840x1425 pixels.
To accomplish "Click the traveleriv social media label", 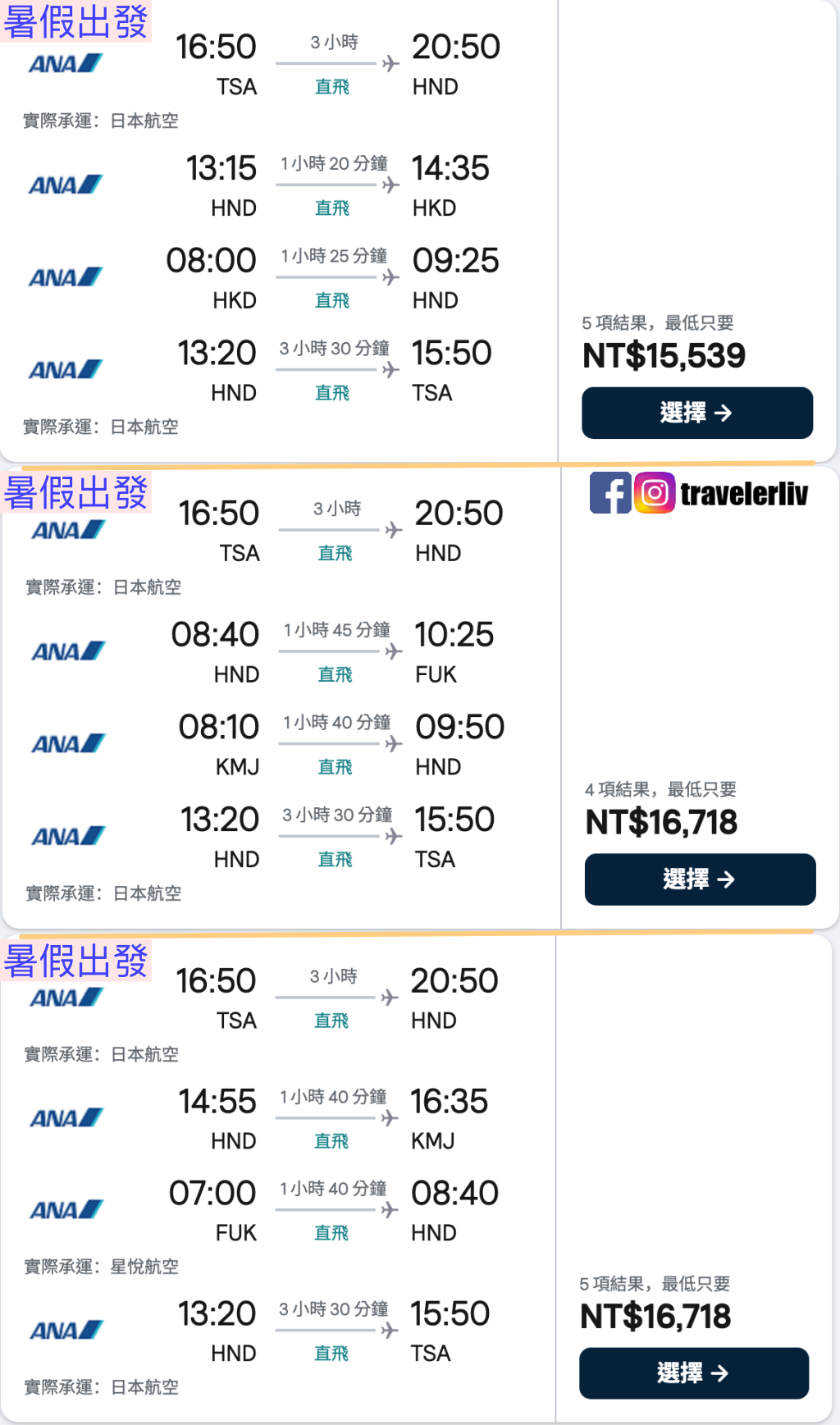I will point(742,493).
